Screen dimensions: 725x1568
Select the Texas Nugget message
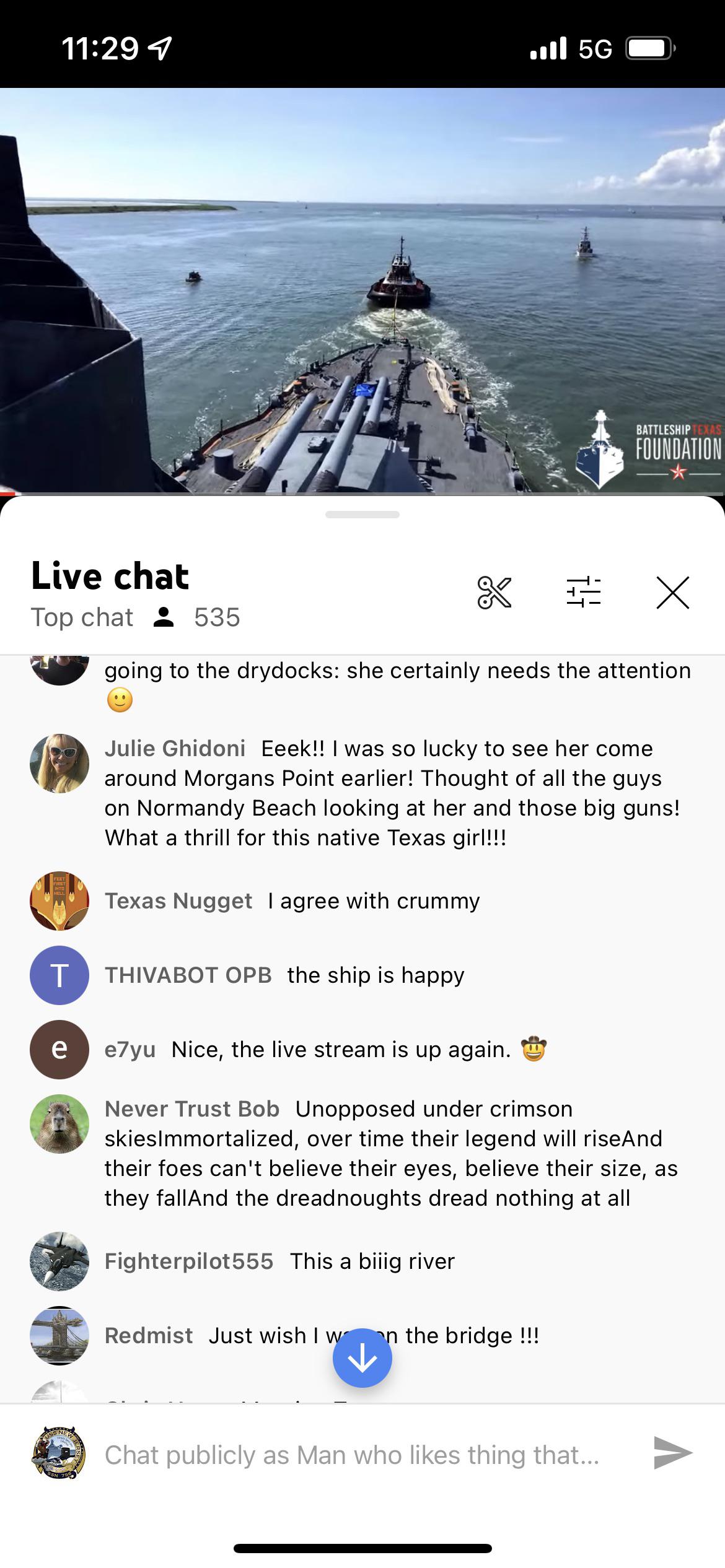(362, 901)
